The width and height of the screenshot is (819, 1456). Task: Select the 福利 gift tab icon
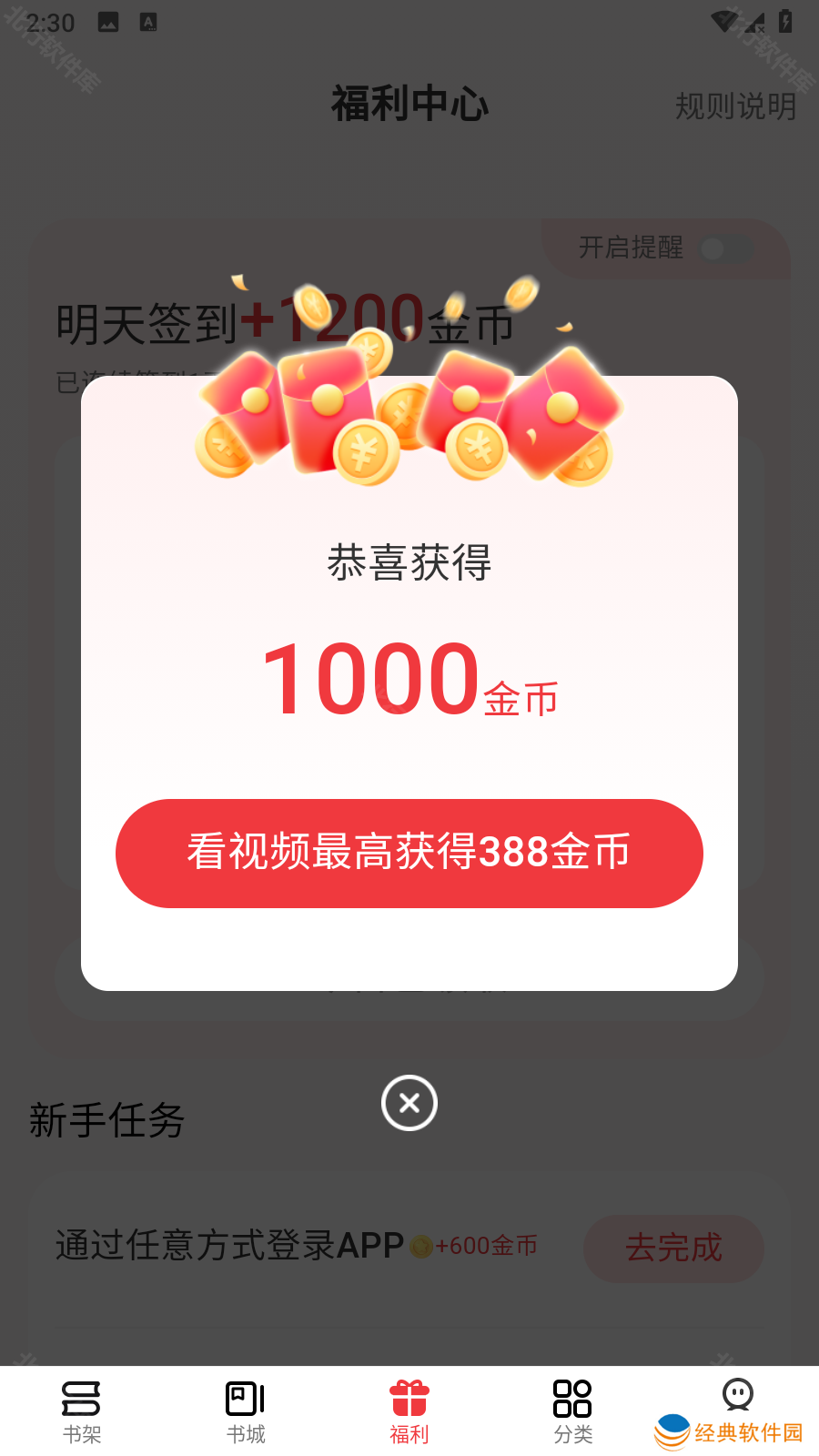pyautogui.click(x=409, y=1396)
